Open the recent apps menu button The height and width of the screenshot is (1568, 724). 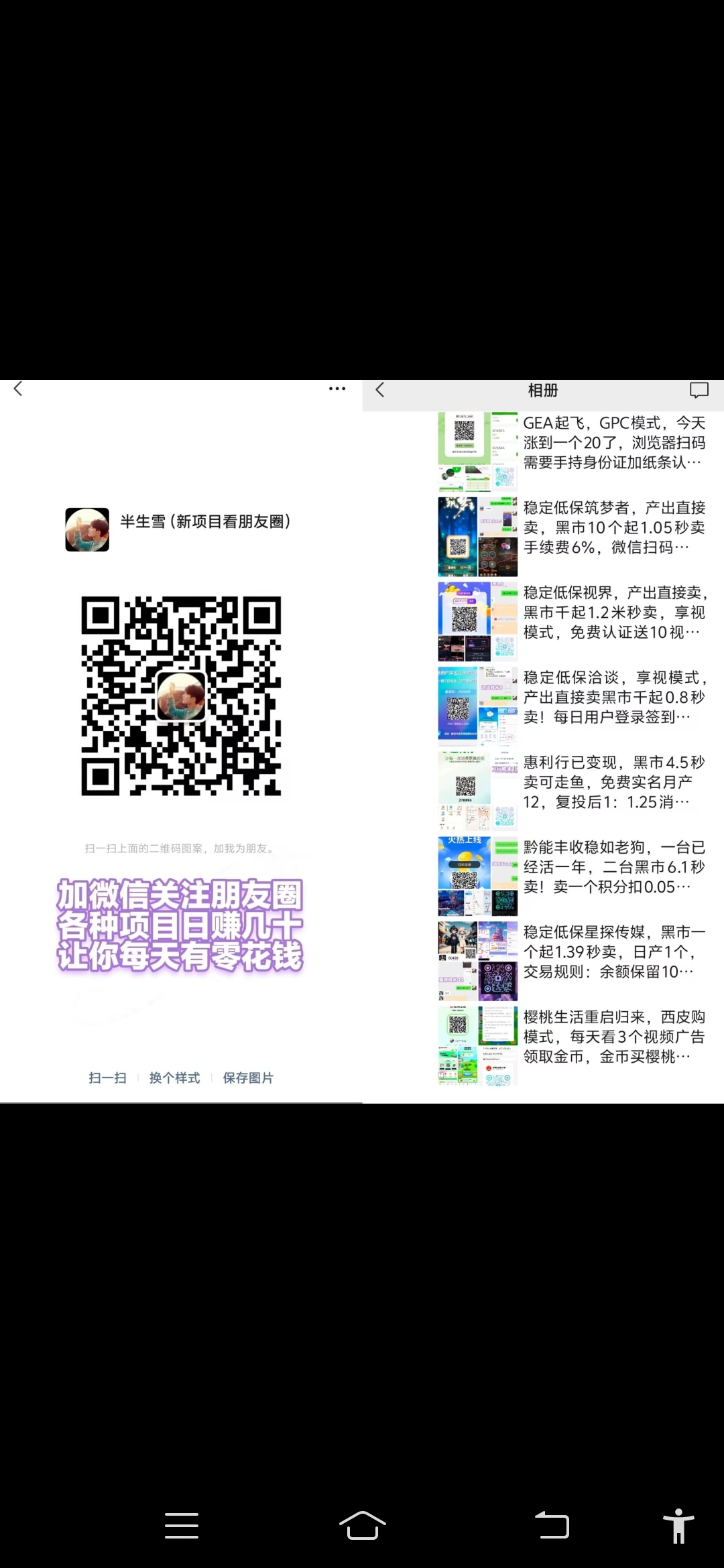(182, 1526)
